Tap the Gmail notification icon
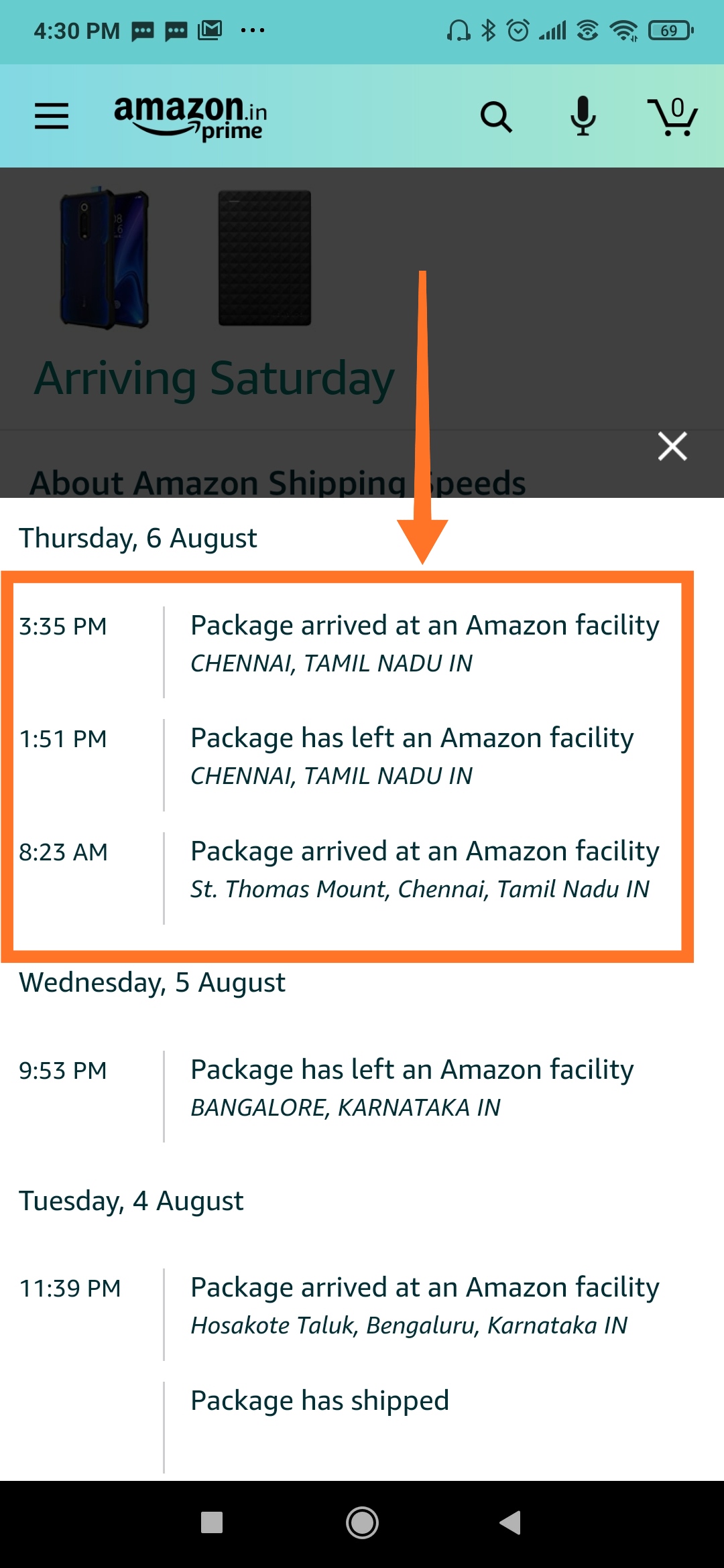The height and width of the screenshot is (1568, 724). tap(208, 30)
